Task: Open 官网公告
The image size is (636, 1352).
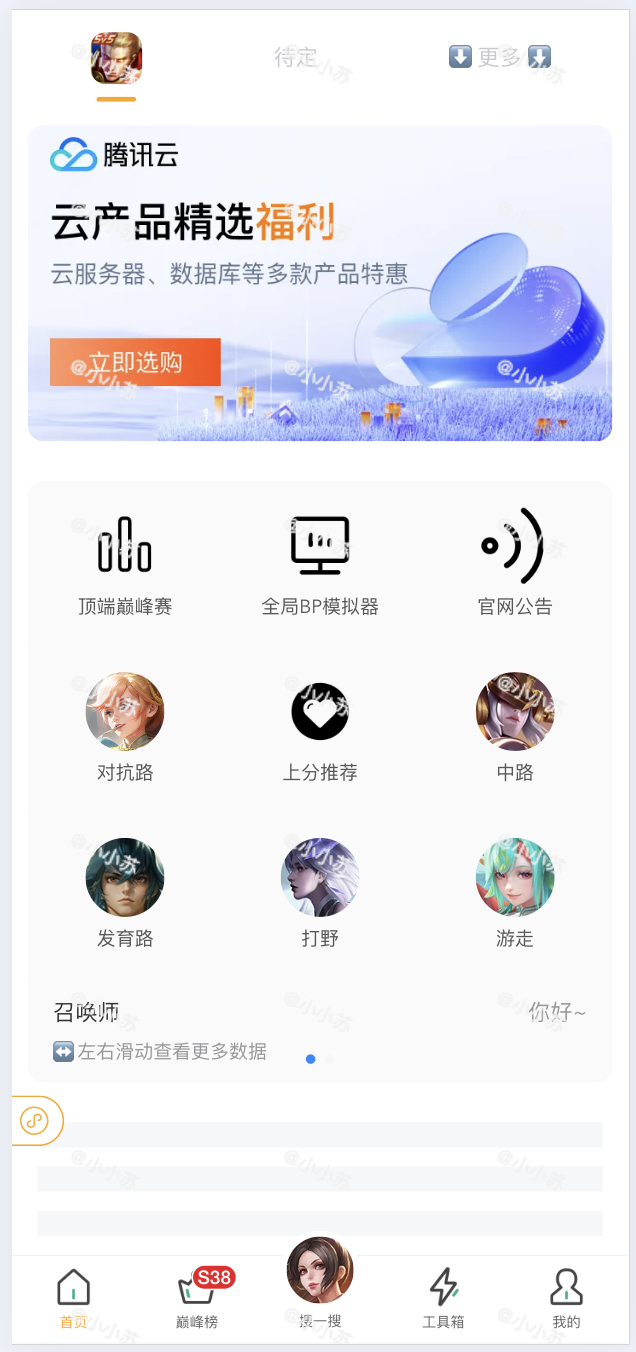Action: (515, 563)
